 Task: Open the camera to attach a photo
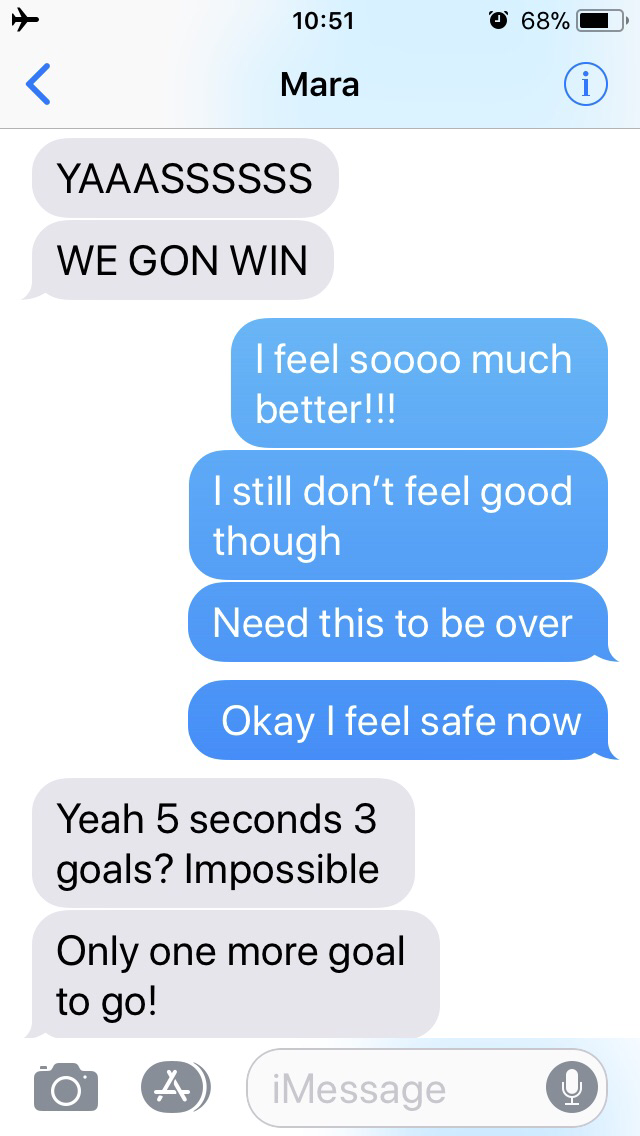pos(66,1087)
